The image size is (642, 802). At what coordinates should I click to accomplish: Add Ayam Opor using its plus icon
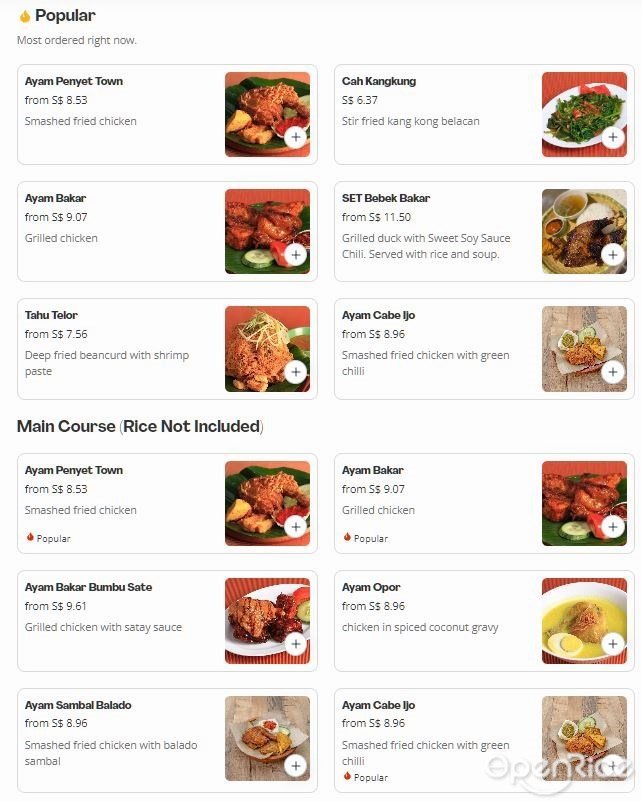612,644
